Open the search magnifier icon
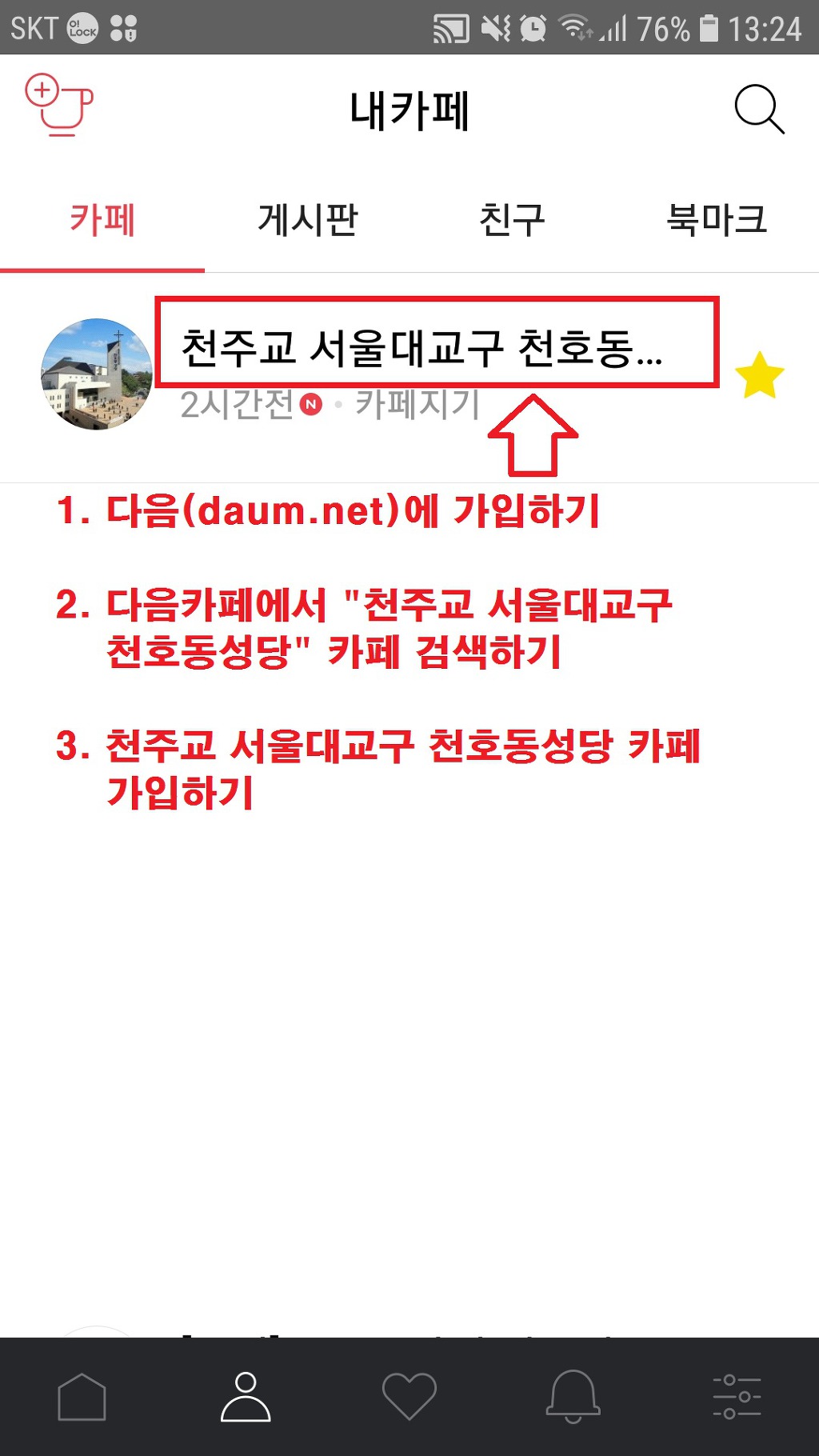The width and height of the screenshot is (819, 1456). click(x=758, y=109)
